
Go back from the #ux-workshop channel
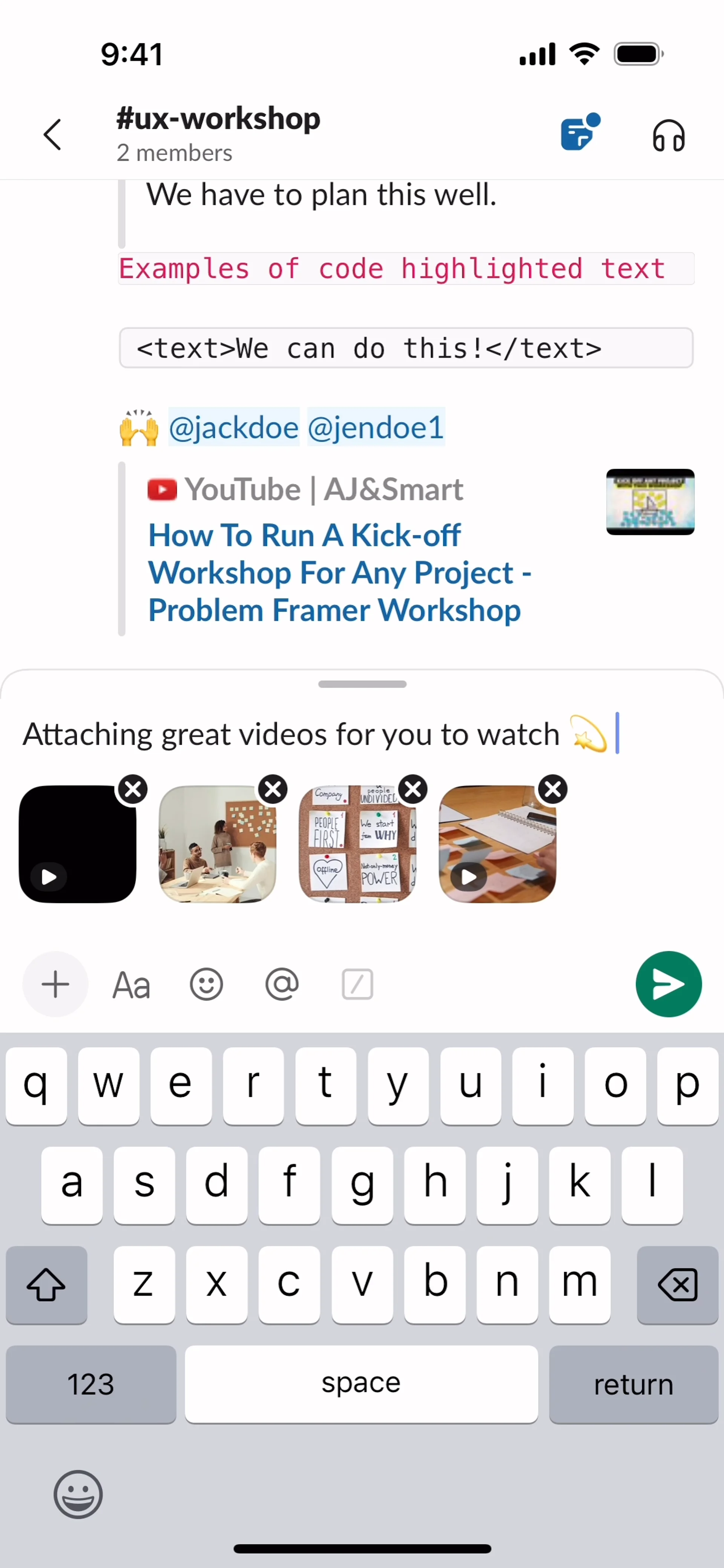[x=53, y=135]
